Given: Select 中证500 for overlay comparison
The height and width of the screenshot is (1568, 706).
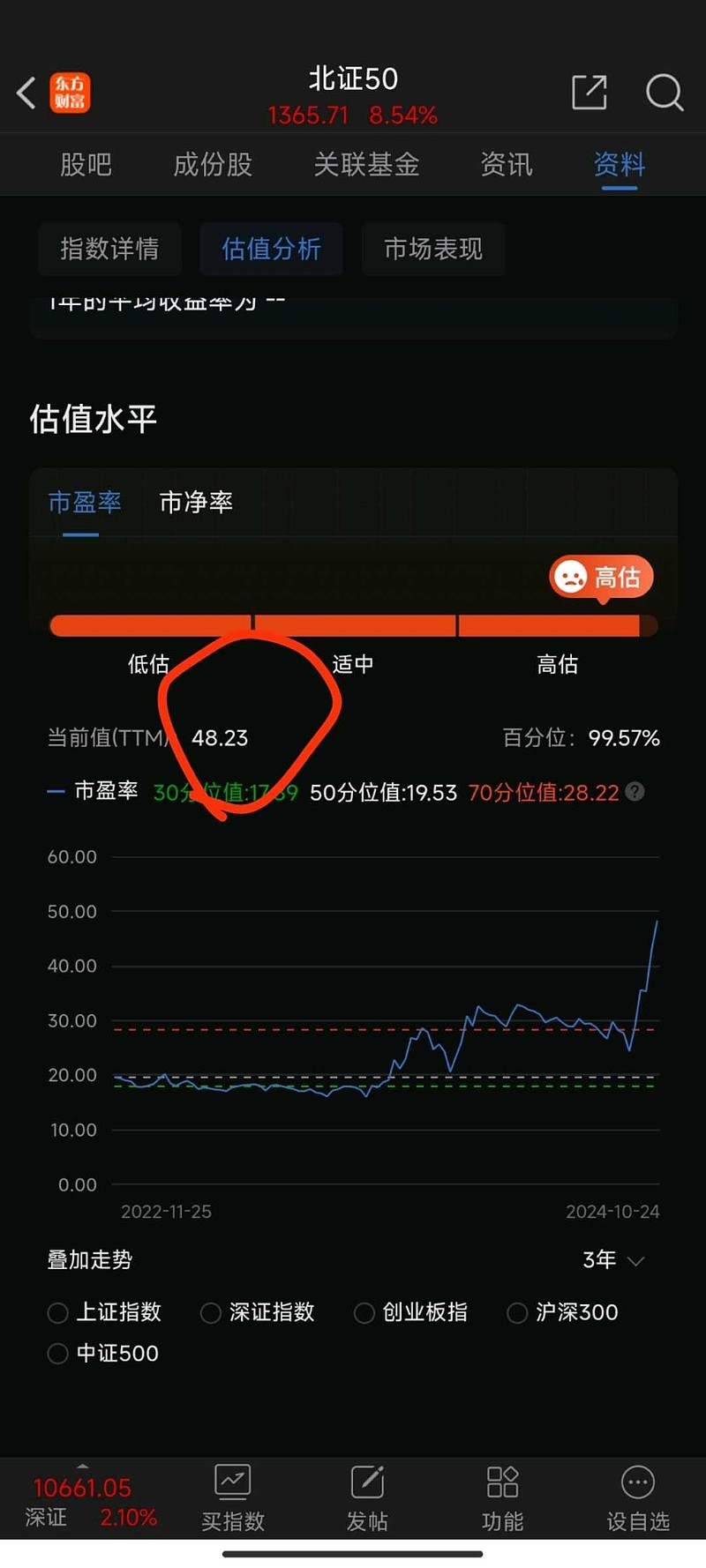Looking at the screenshot, I should point(56,1353).
